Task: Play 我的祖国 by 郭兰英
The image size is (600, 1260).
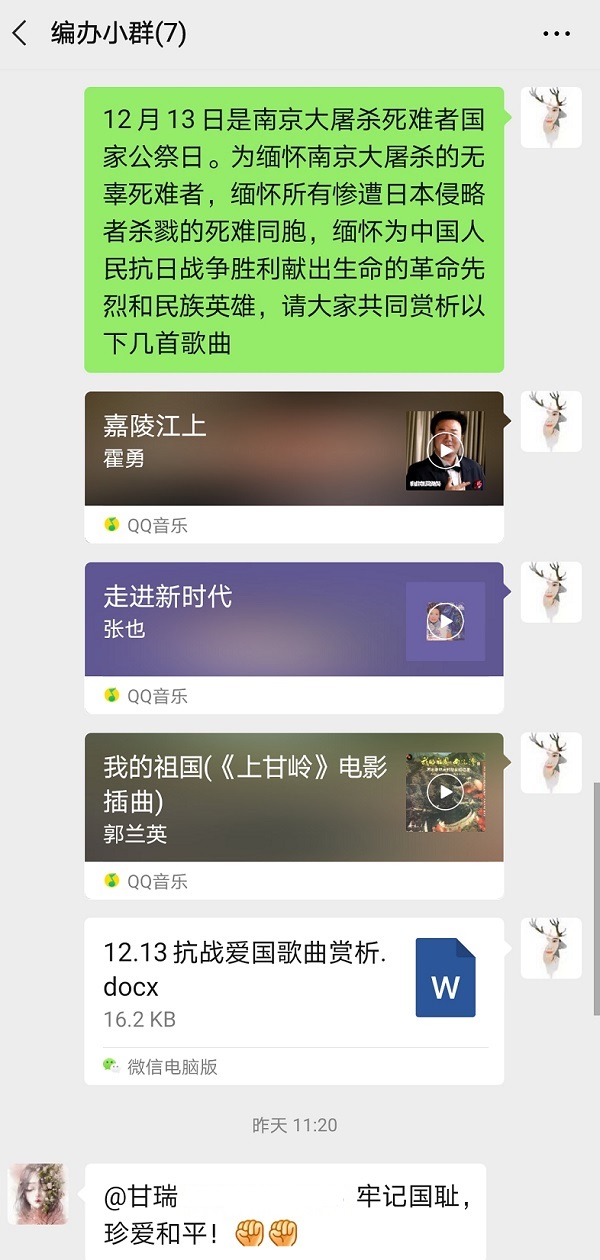Action: (x=444, y=793)
